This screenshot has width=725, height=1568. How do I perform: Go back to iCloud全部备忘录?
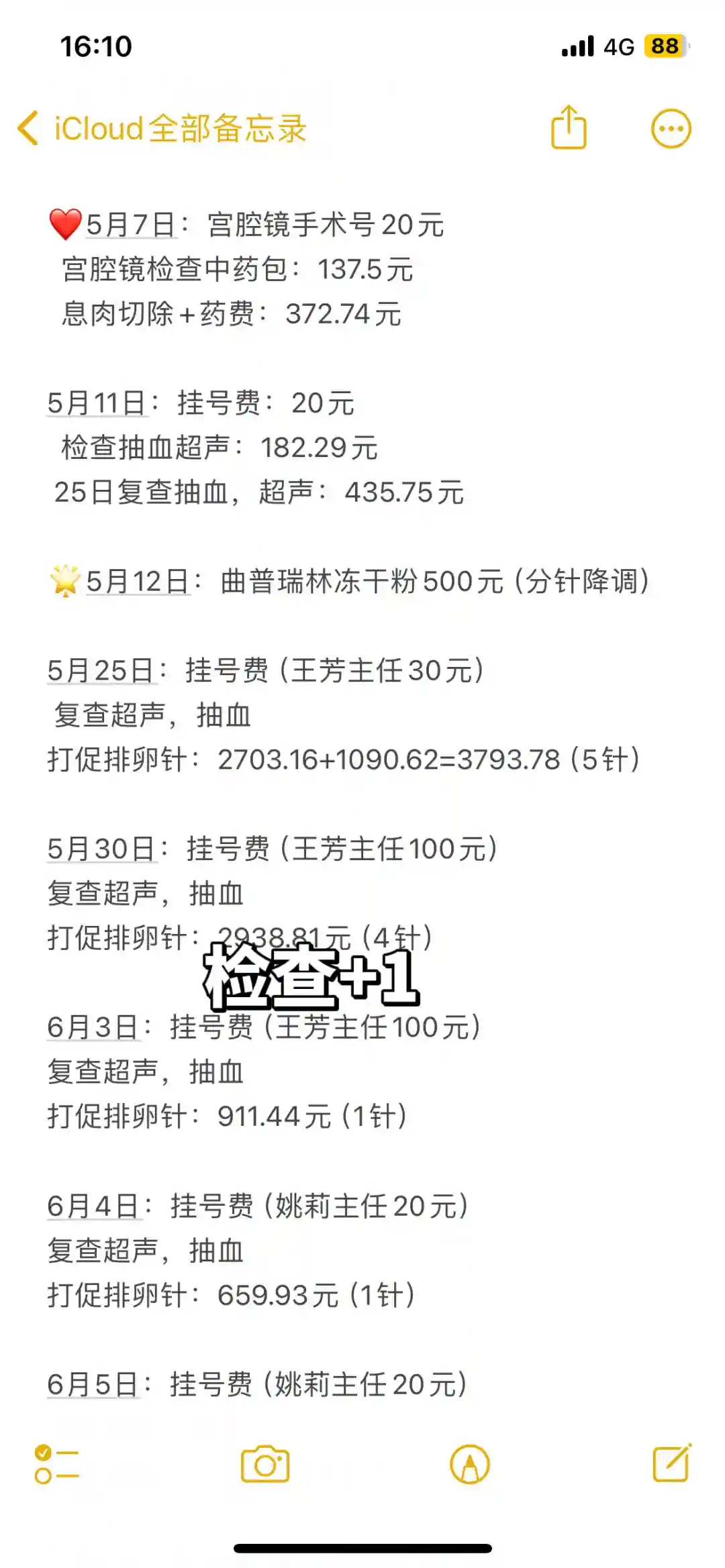coord(161,128)
